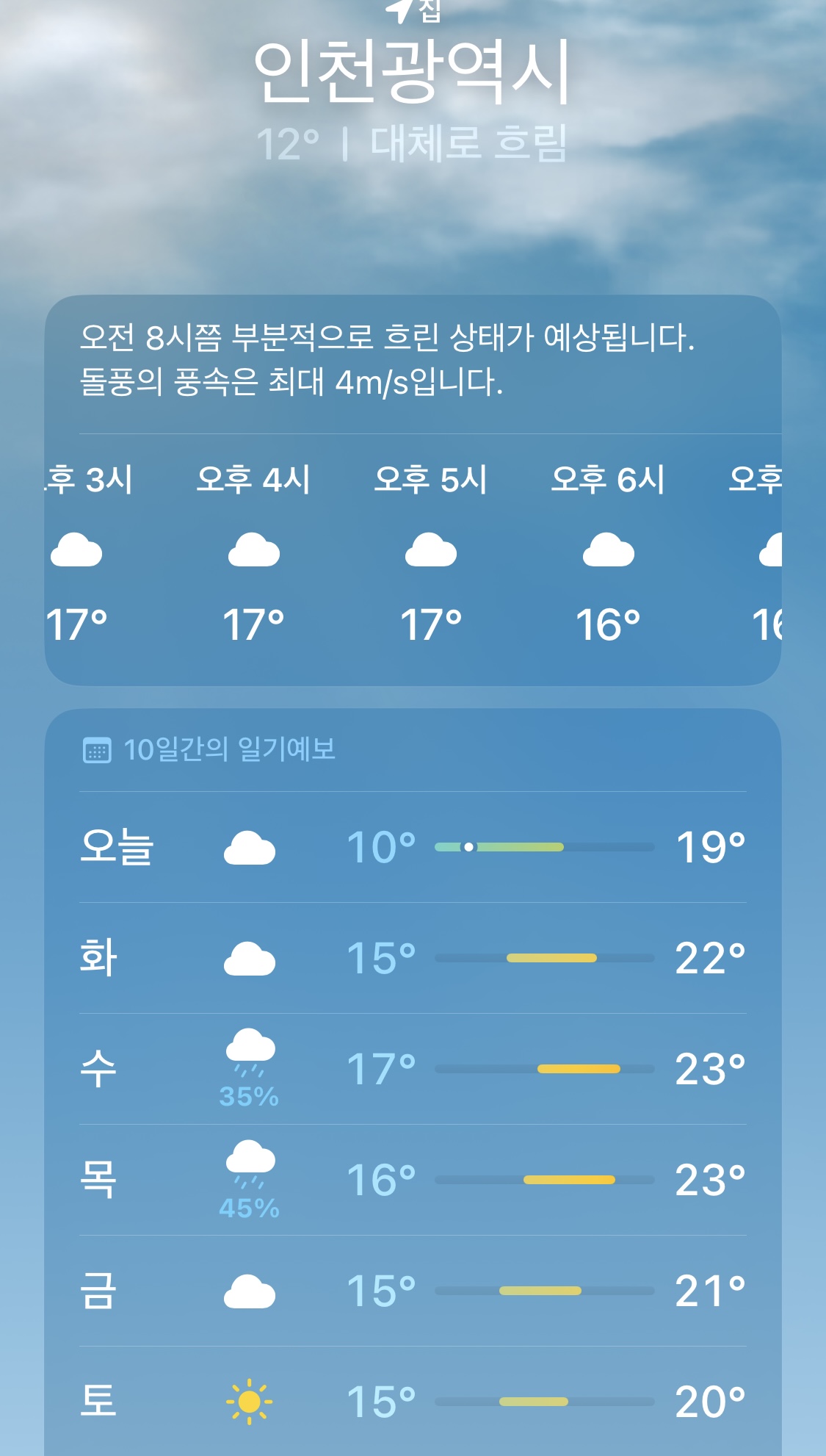Open Saturday (토) sunny forecast row

click(x=413, y=1402)
